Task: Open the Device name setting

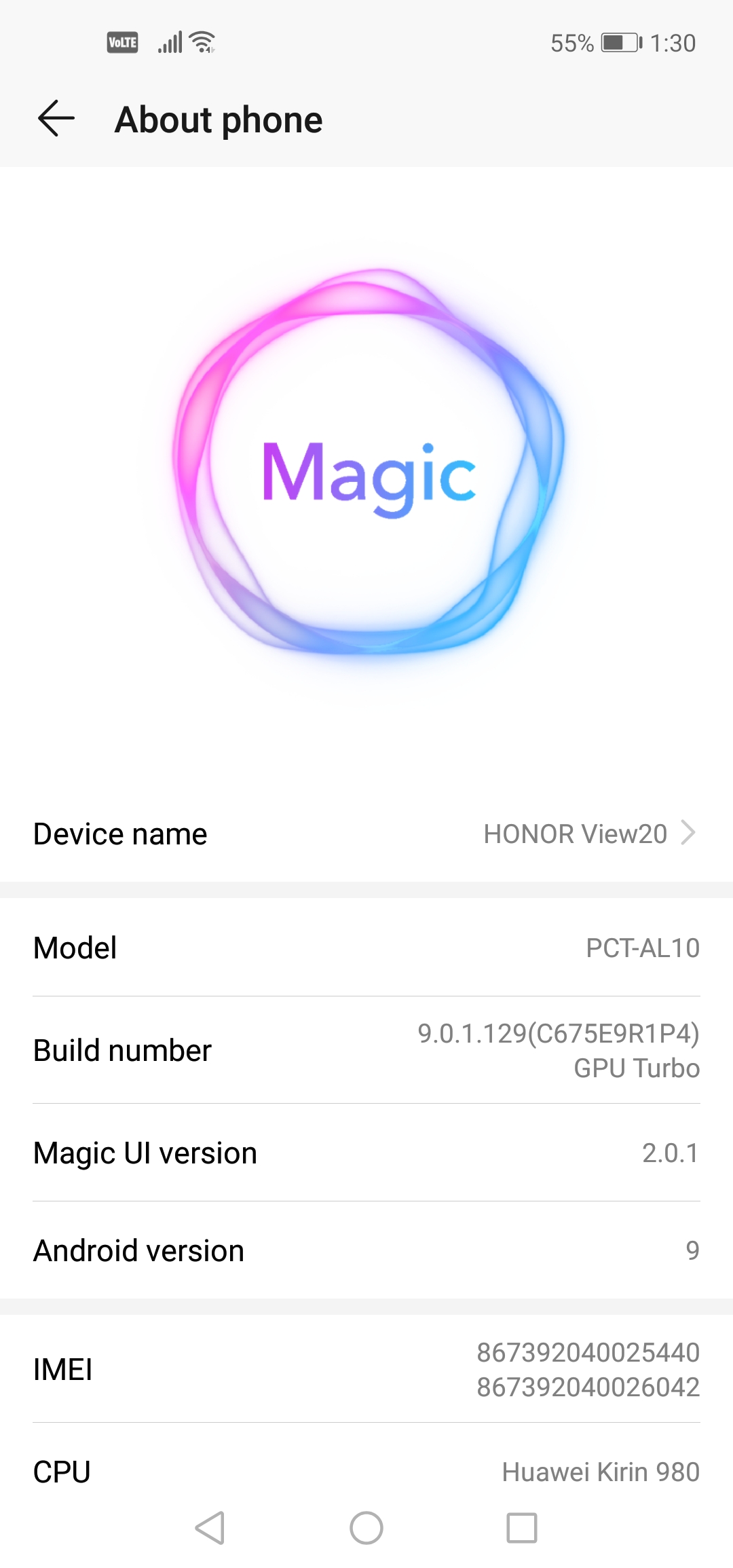Action: click(x=366, y=834)
